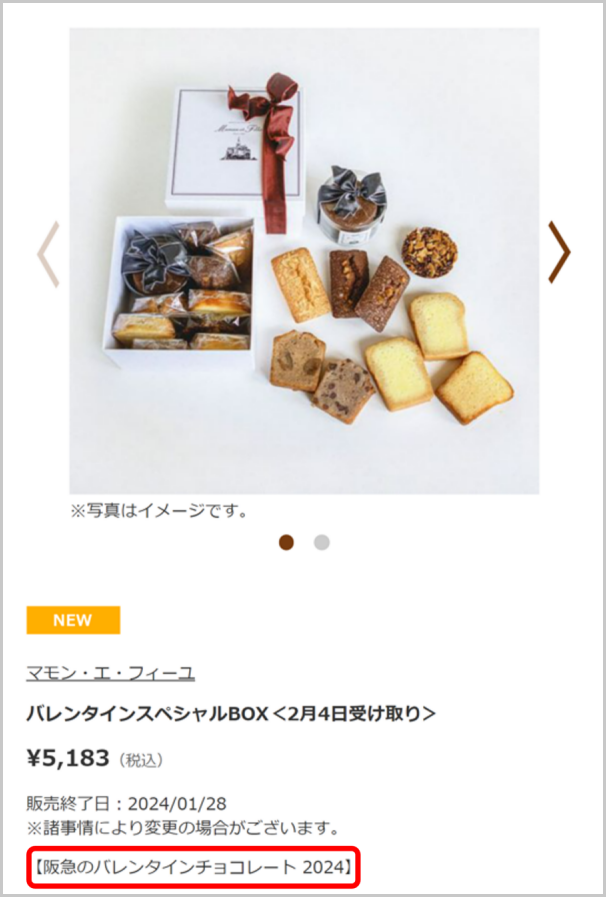Open 阪急のバレンタインチョコレート 2024 link

pos(192,869)
